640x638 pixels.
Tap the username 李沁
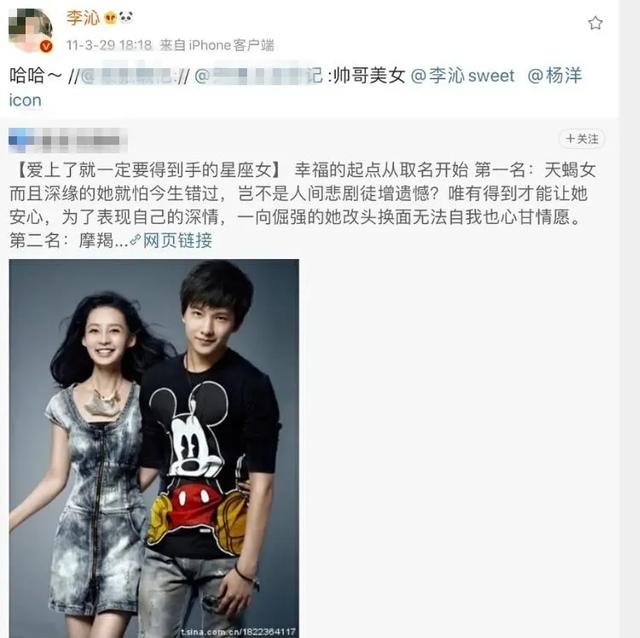pos(83,18)
